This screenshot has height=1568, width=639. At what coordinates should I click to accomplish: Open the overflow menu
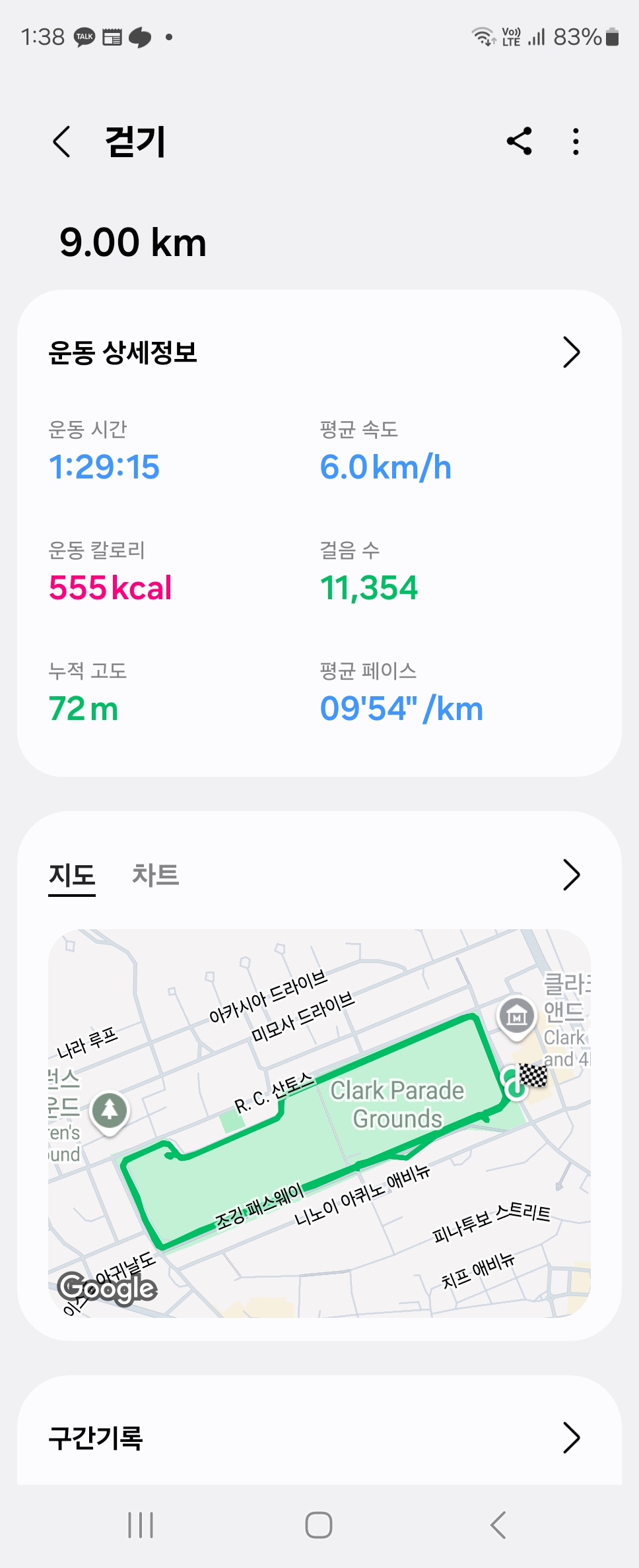point(576,141)
